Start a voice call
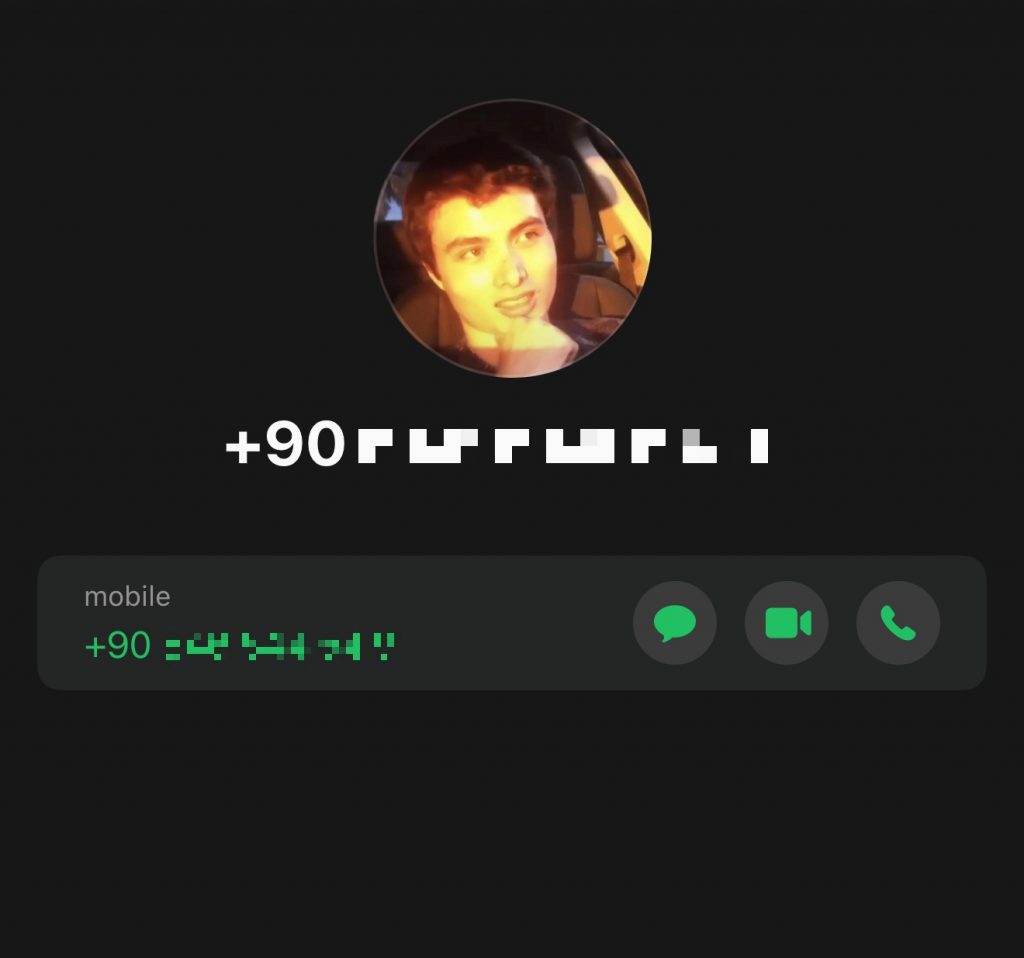The width and height of the screenshot is (1024, 958). [x=898, y=623]
